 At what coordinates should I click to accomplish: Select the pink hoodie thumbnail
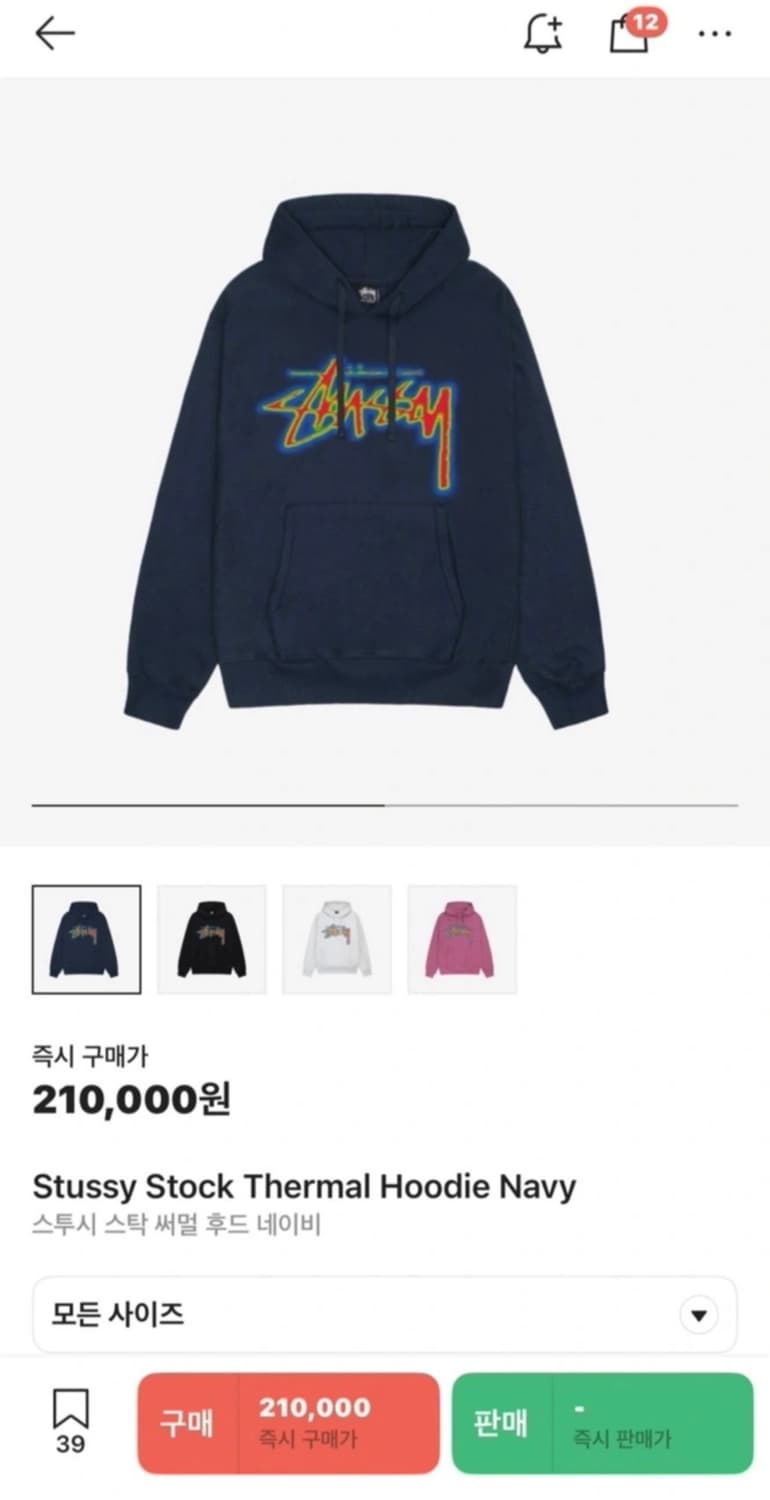pyautogui.click(x=462, y=938)
